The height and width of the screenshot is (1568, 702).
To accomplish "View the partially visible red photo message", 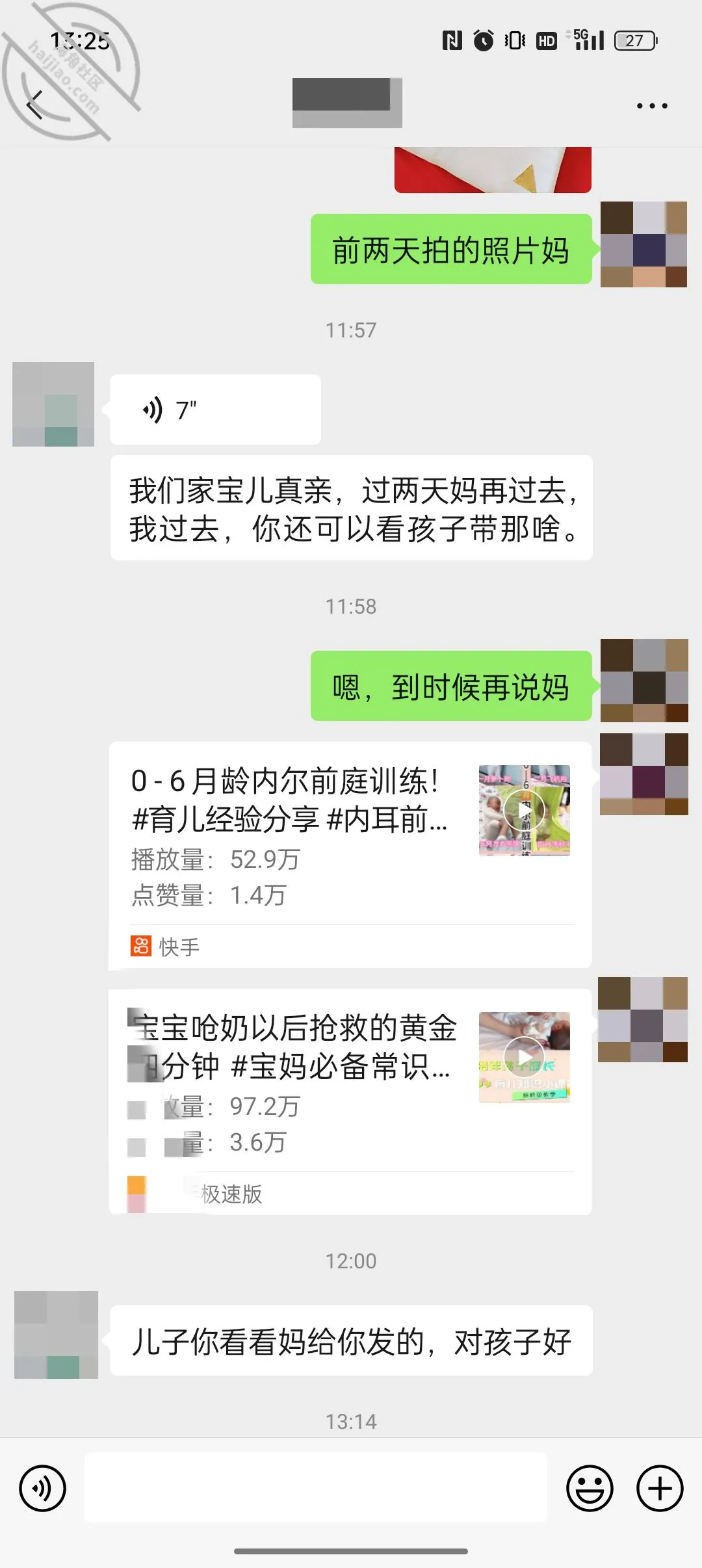I will [x=493, y=170].
